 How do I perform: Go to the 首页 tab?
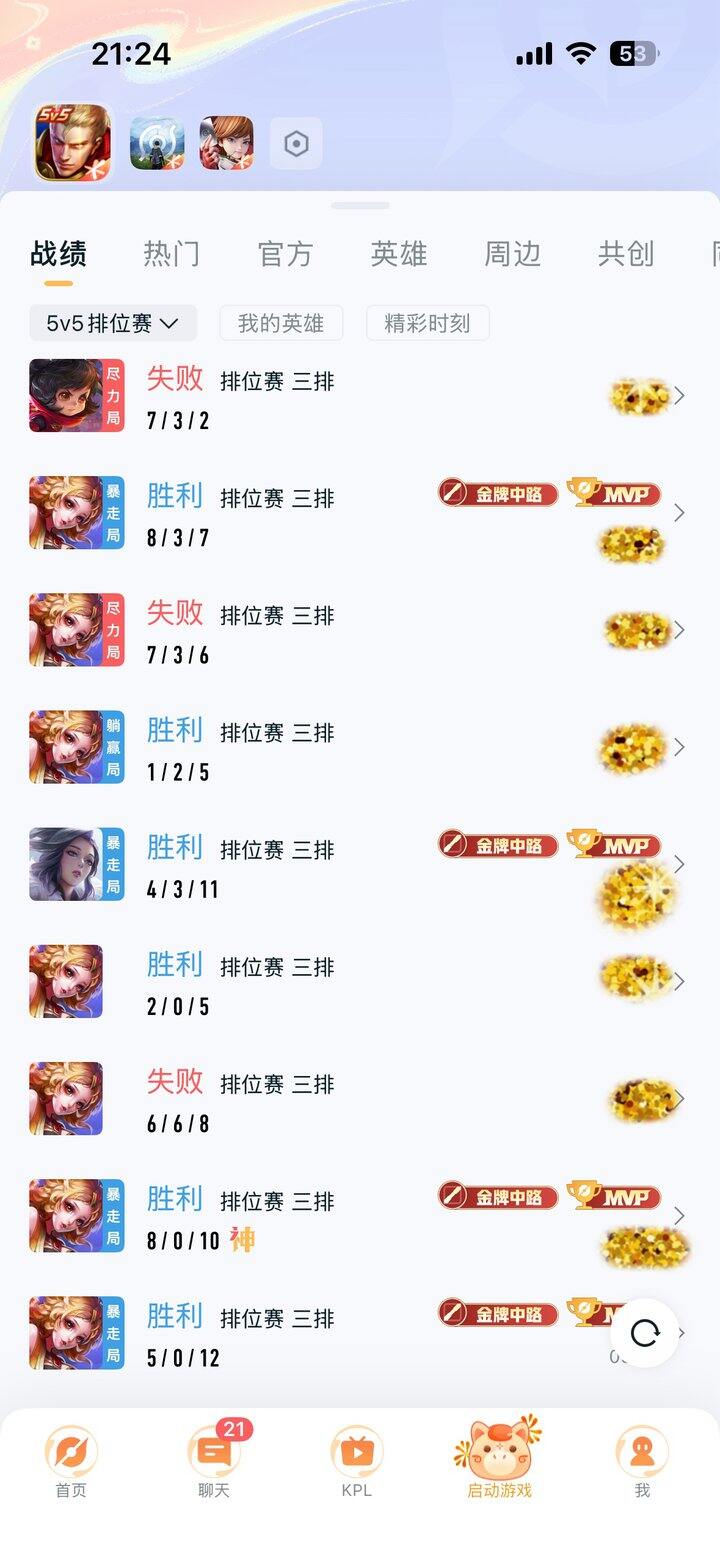click(71, 1462)
